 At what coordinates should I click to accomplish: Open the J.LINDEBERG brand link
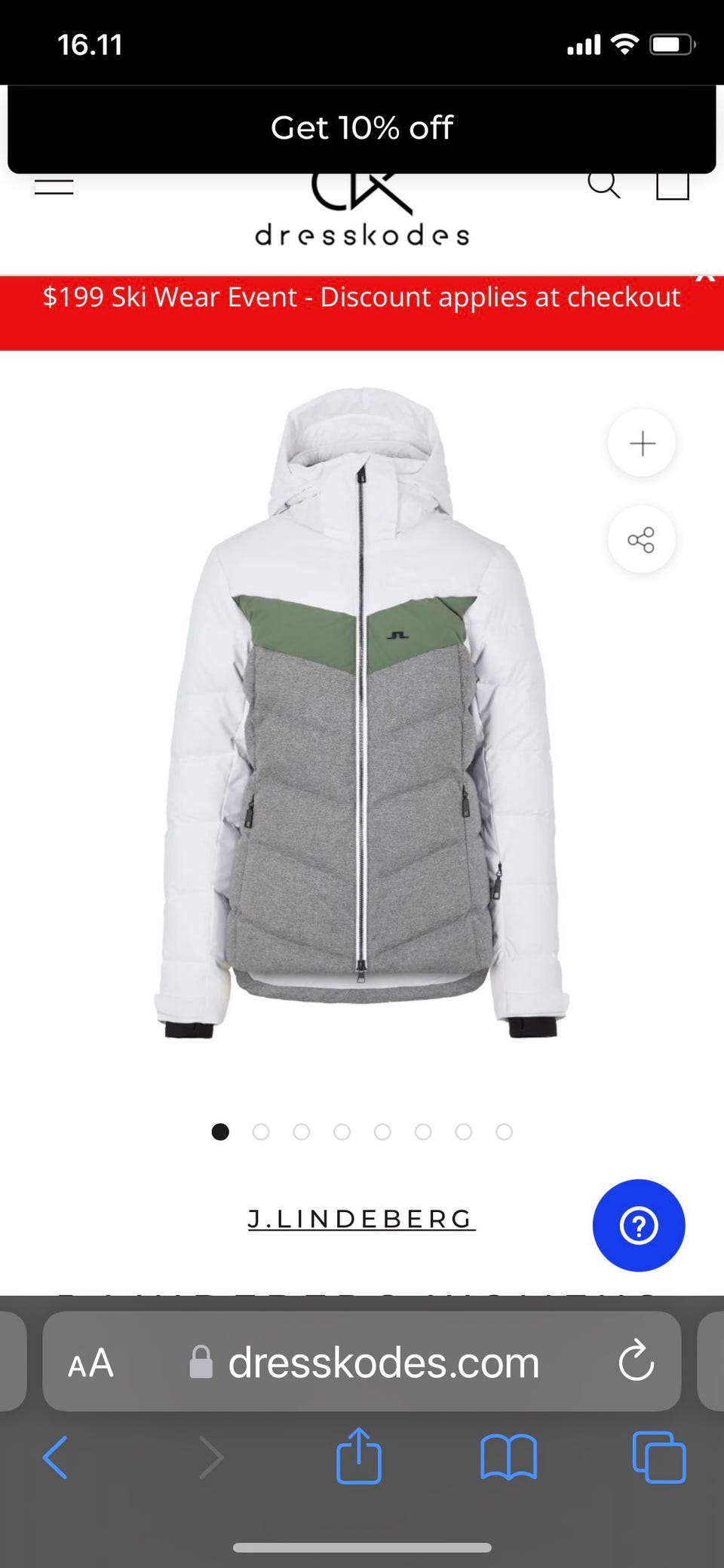[x=361, y=1219]
